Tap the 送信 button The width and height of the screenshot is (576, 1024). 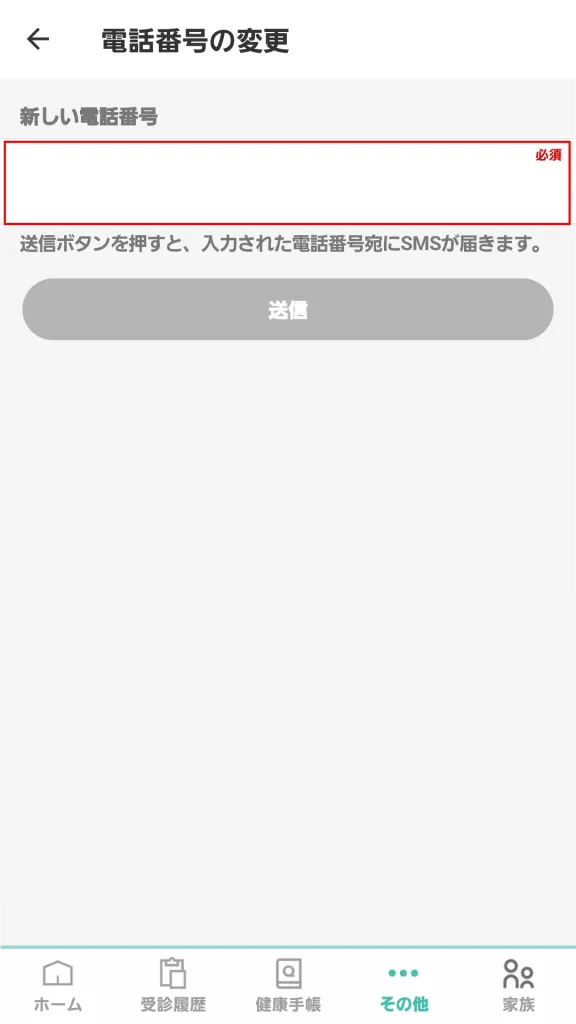[287, 310]
